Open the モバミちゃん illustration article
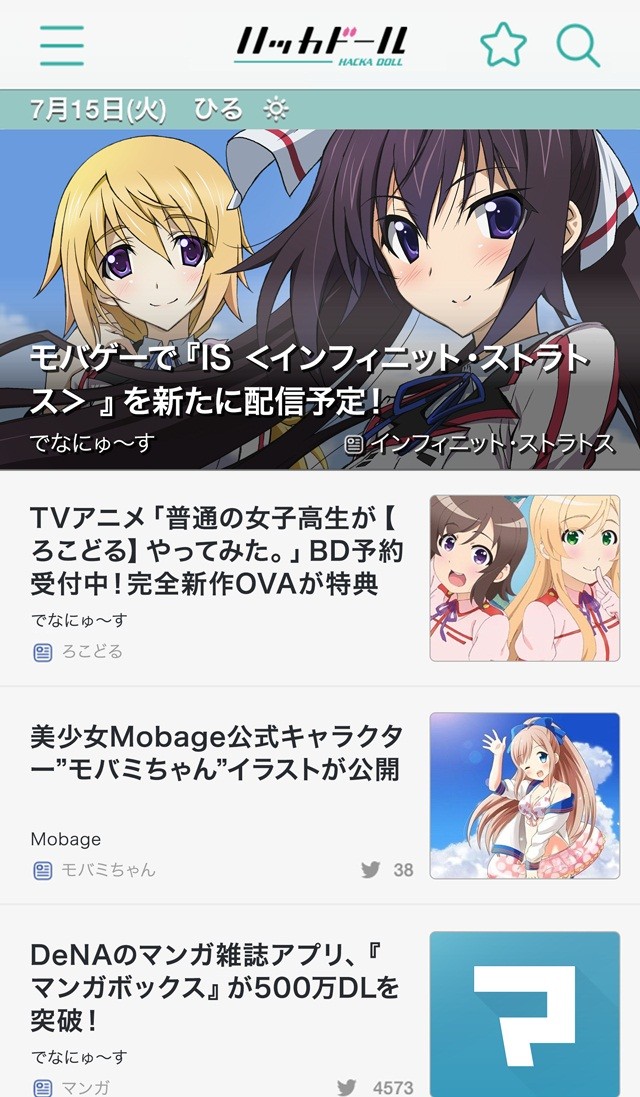Screen dimensions: 640x1097 pos(216,754)
